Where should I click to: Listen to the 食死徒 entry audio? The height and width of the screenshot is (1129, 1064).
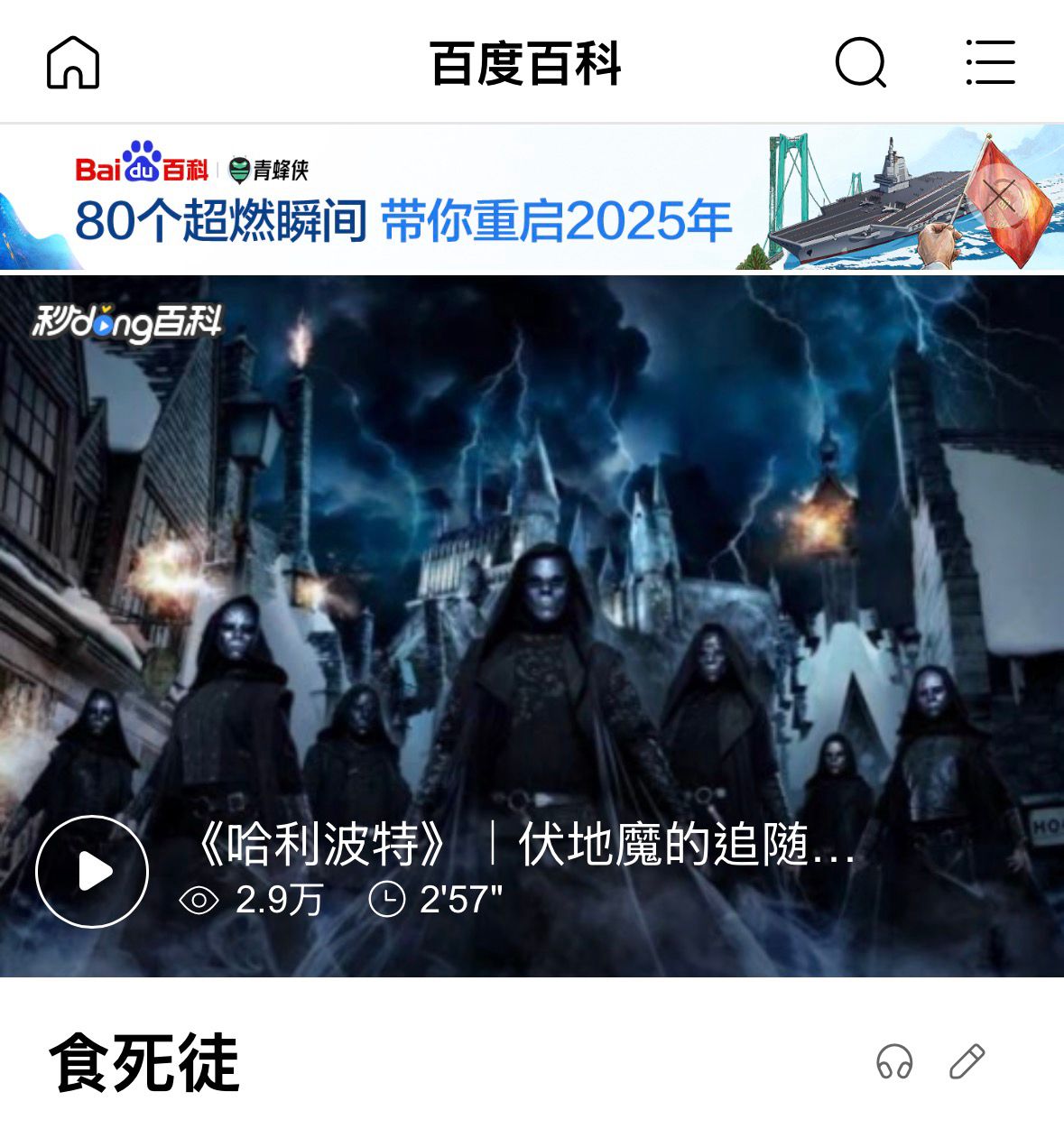coord(894,1061)
